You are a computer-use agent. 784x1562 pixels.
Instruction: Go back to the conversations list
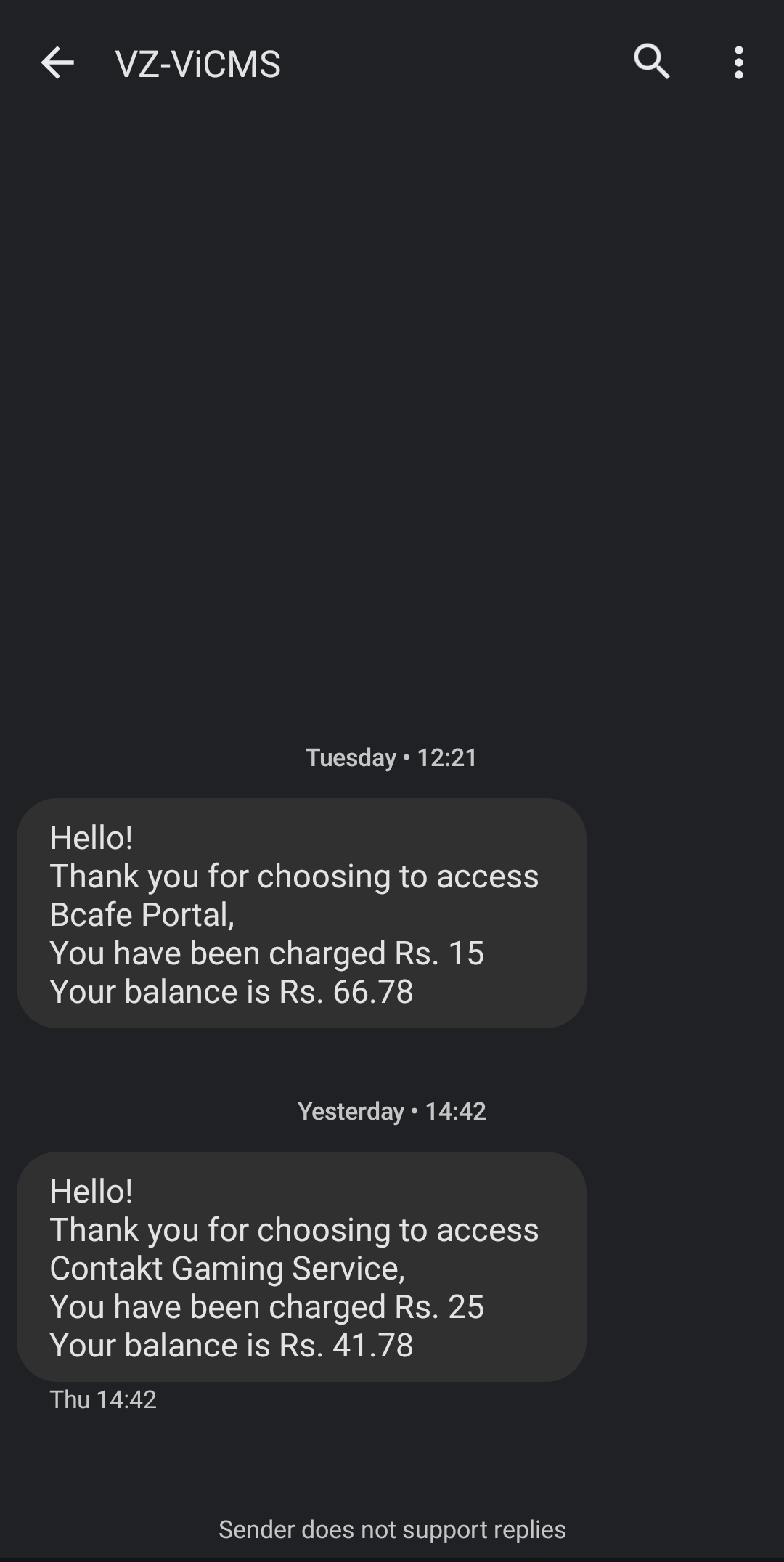(x=57, y=63)
